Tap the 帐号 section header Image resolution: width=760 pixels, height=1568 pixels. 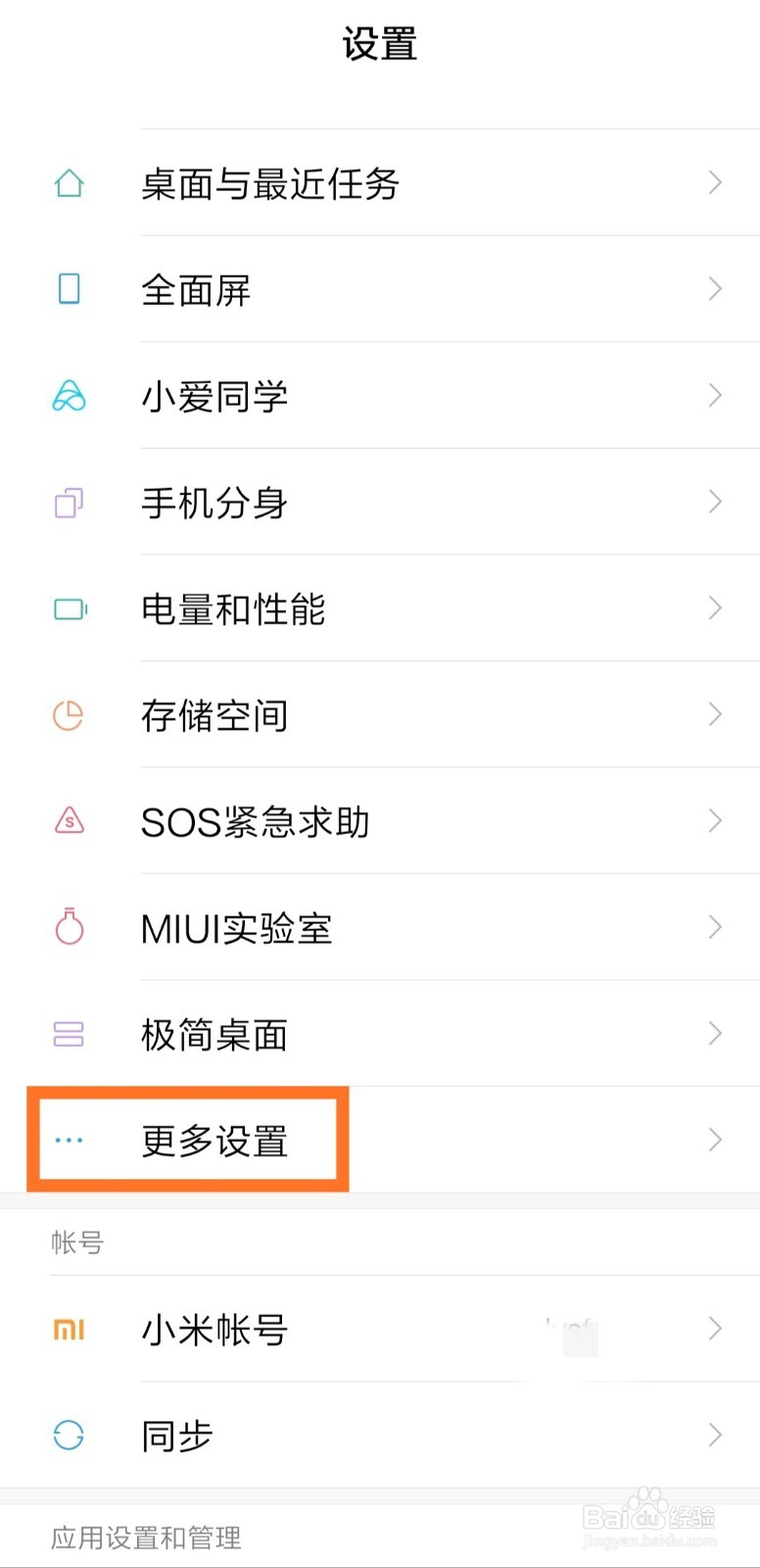point(76,1243)
